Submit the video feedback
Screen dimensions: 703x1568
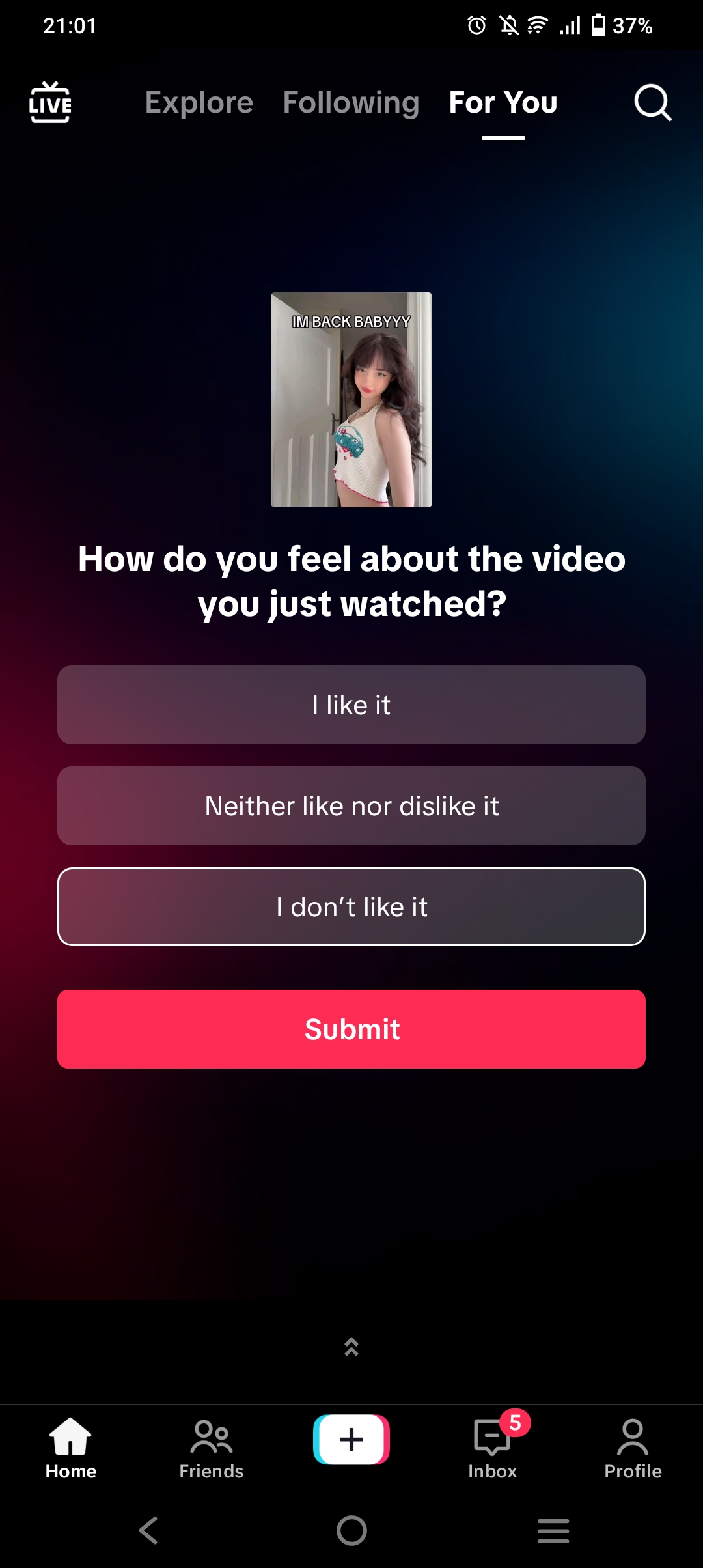point(351,1029)
